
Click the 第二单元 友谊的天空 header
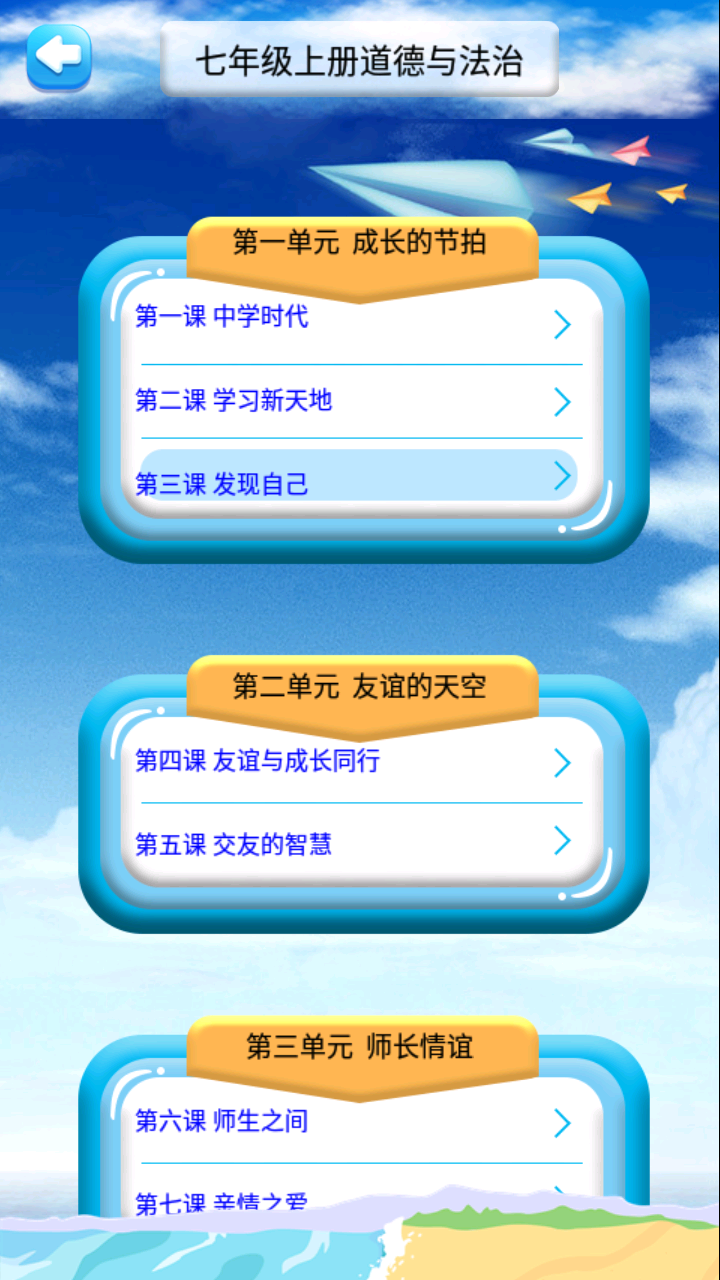(x=360, y=688)
